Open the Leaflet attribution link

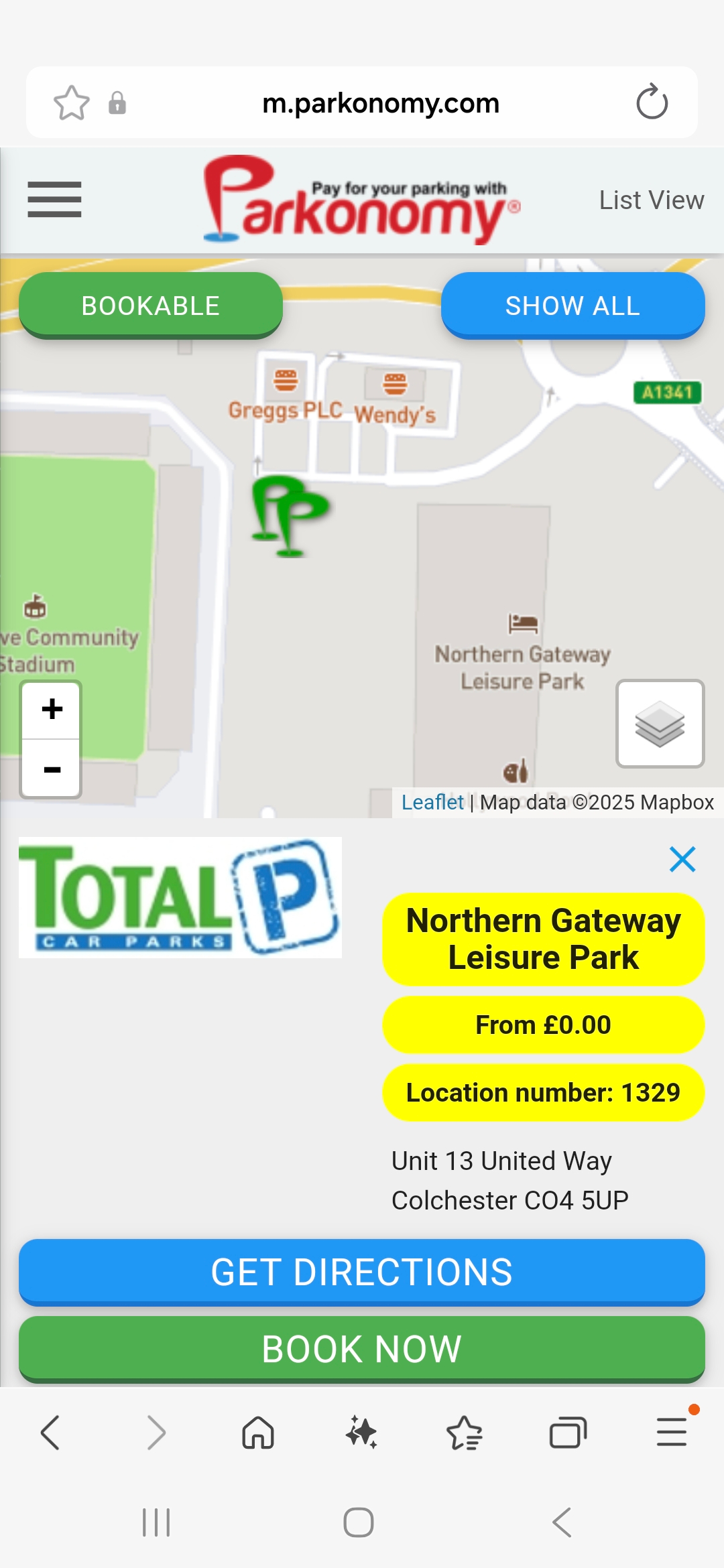coord(432,802)
